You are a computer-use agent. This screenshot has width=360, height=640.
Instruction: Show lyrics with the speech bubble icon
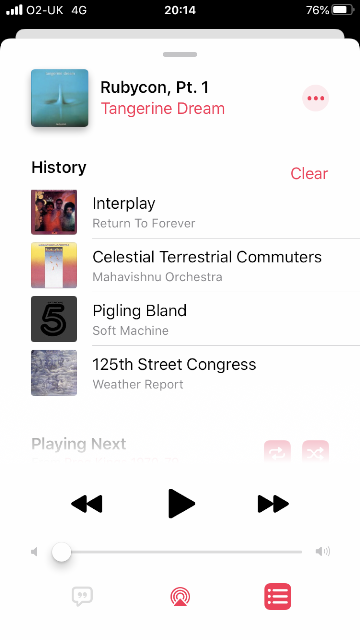pyautogui.click(x=82, y=597)
